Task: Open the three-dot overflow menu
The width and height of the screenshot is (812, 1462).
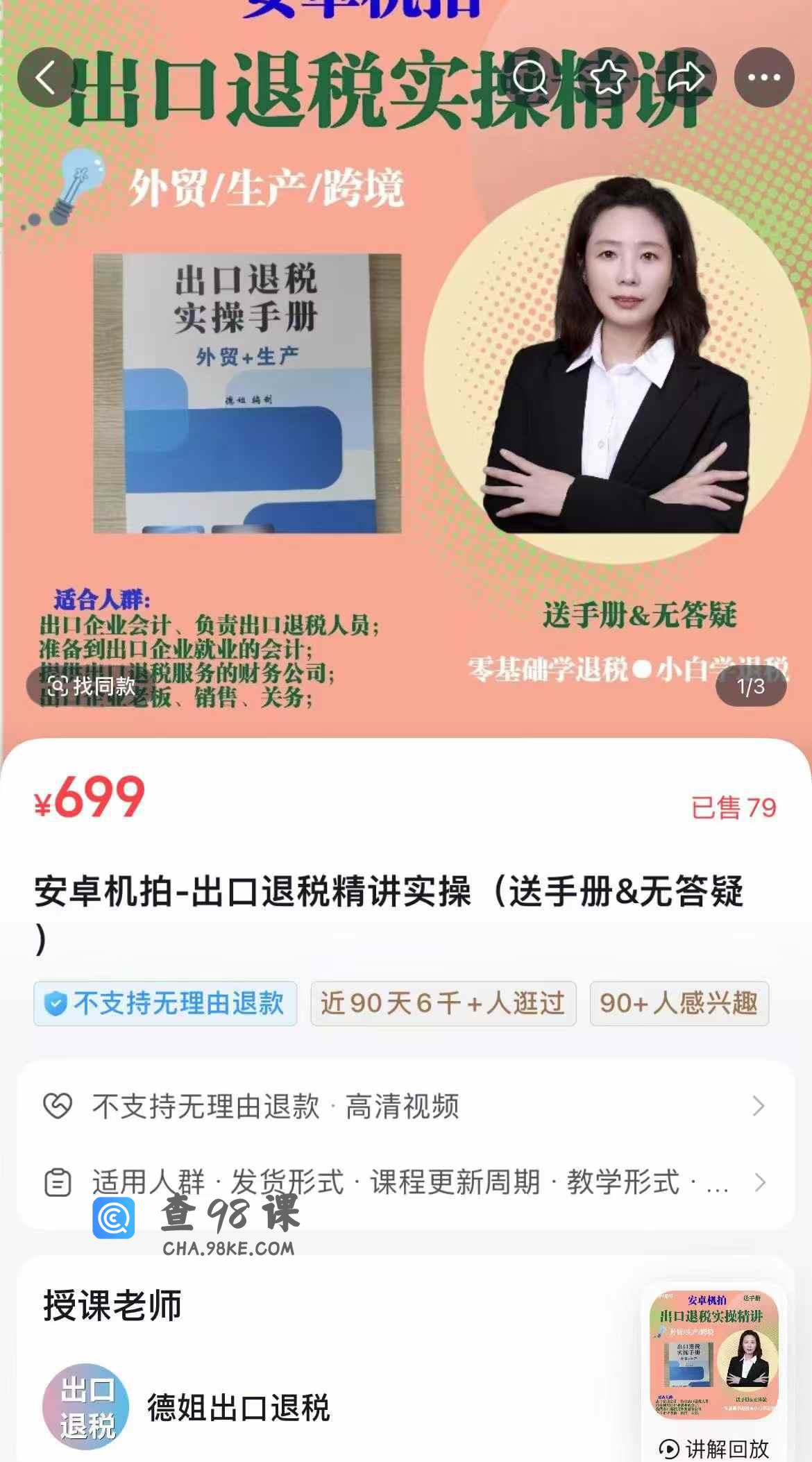Action: point(764,78)
